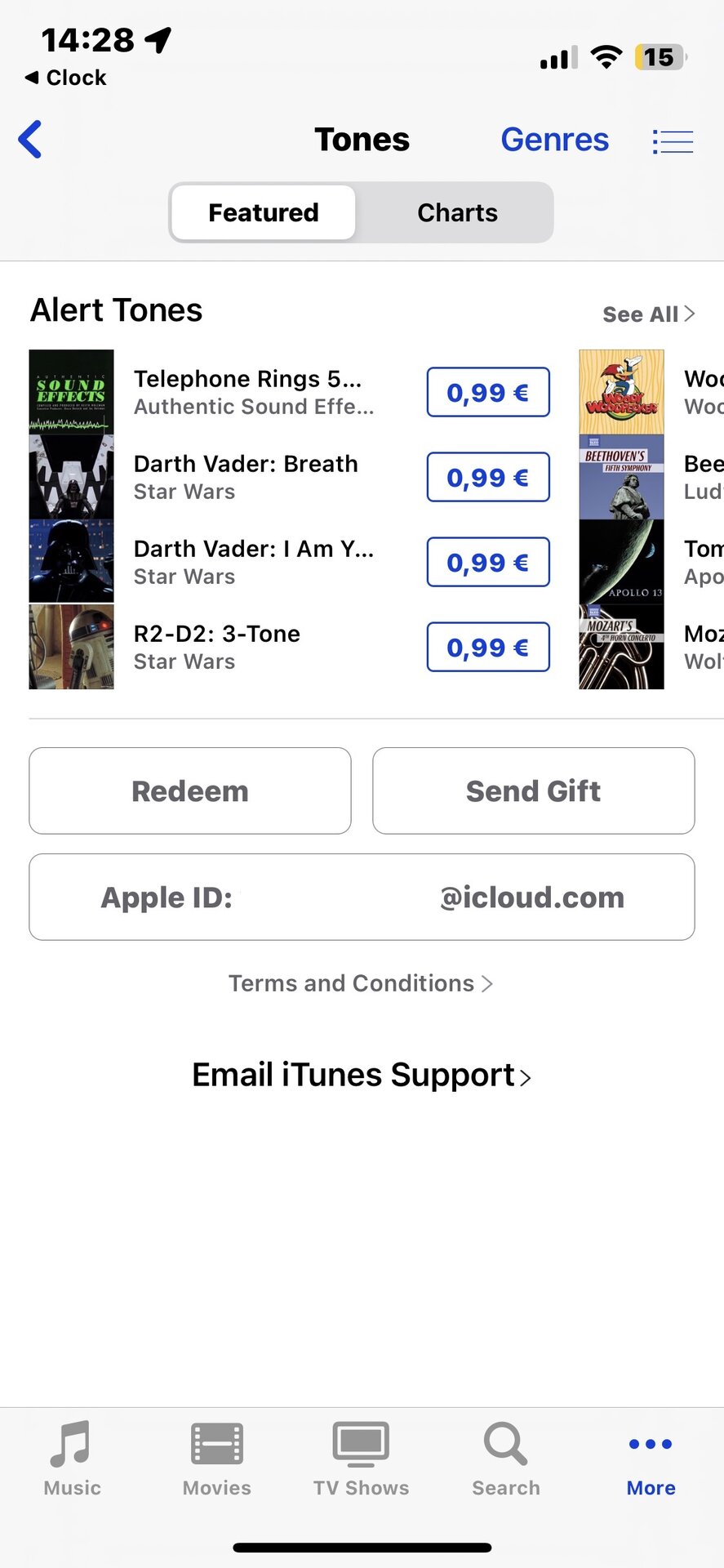View Terms and Conditions
Viewport: 724px width, 1568px height.
tap(360, 983)
